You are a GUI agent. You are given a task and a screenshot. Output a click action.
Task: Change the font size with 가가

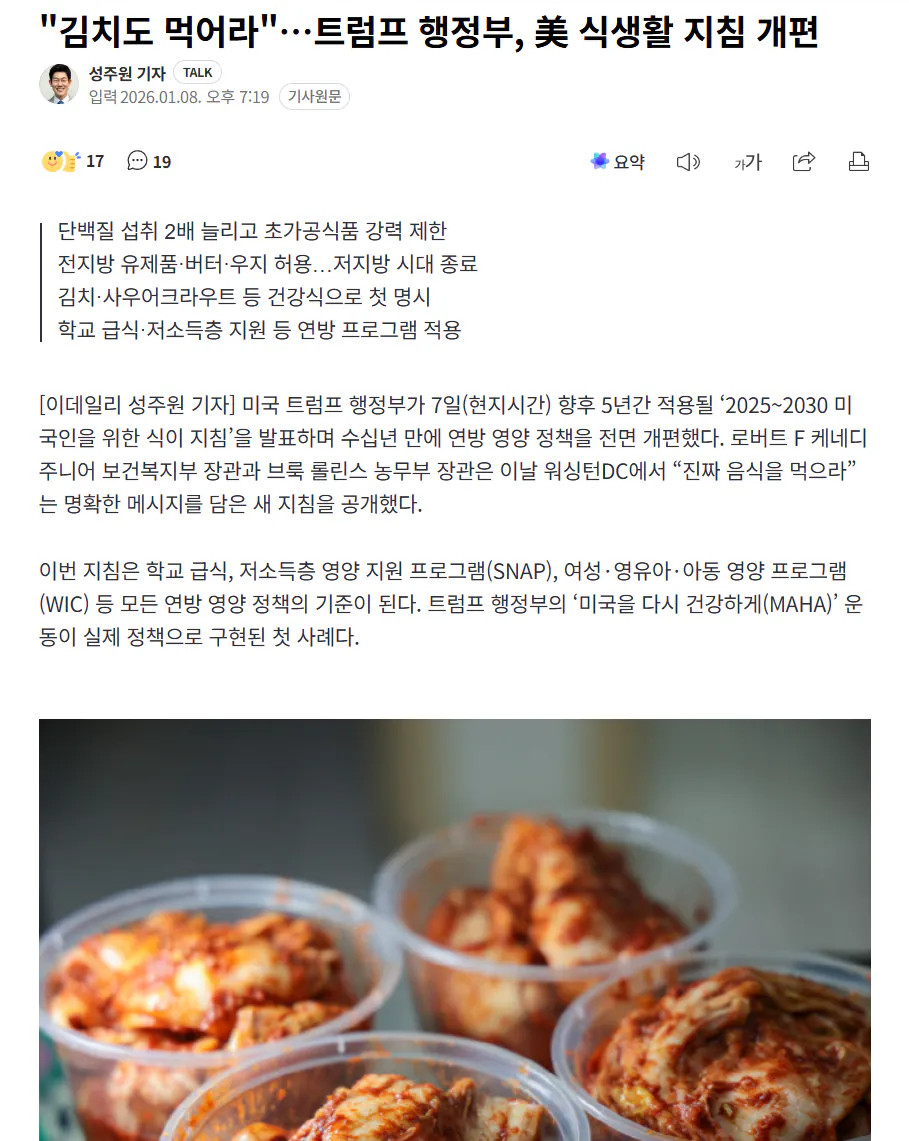point(747,162)
